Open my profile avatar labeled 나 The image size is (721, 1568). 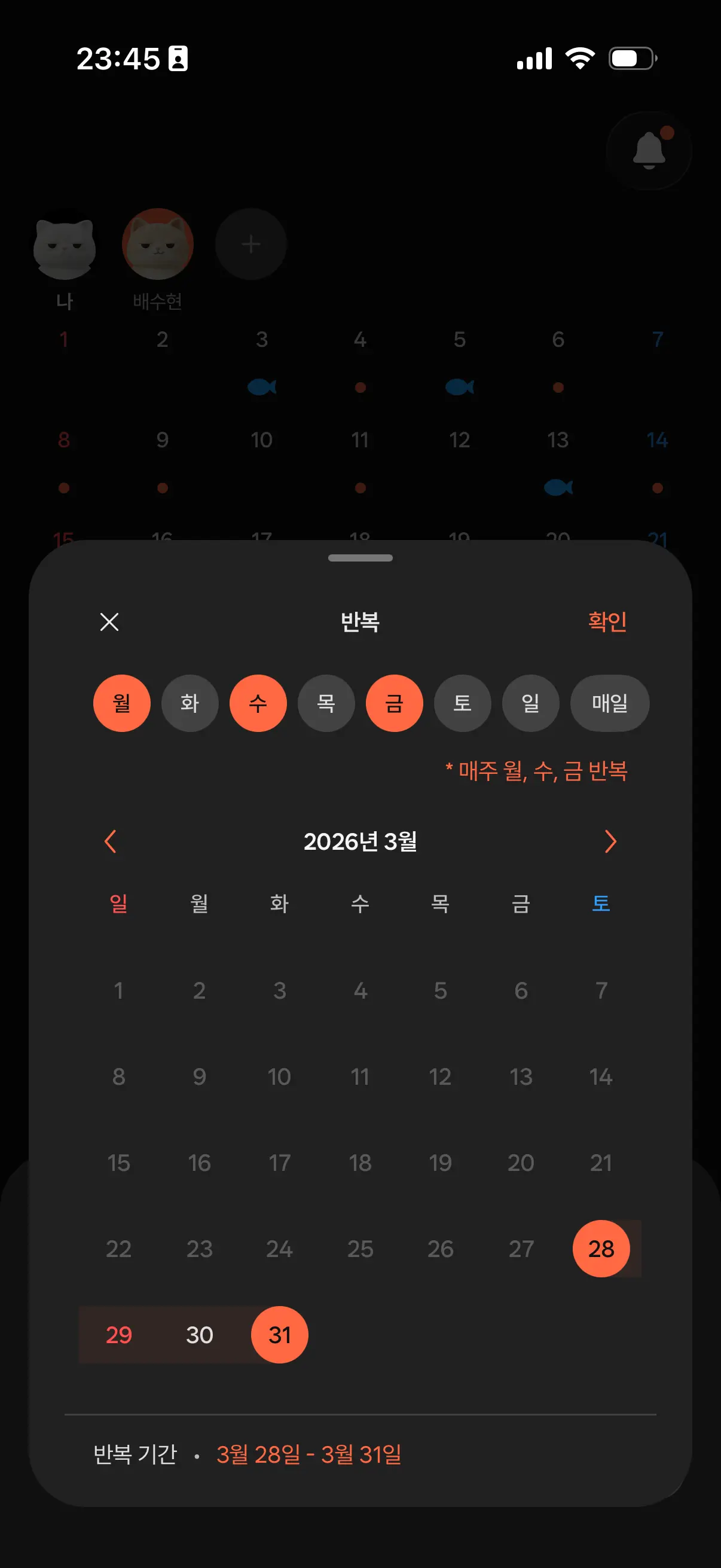65,245
